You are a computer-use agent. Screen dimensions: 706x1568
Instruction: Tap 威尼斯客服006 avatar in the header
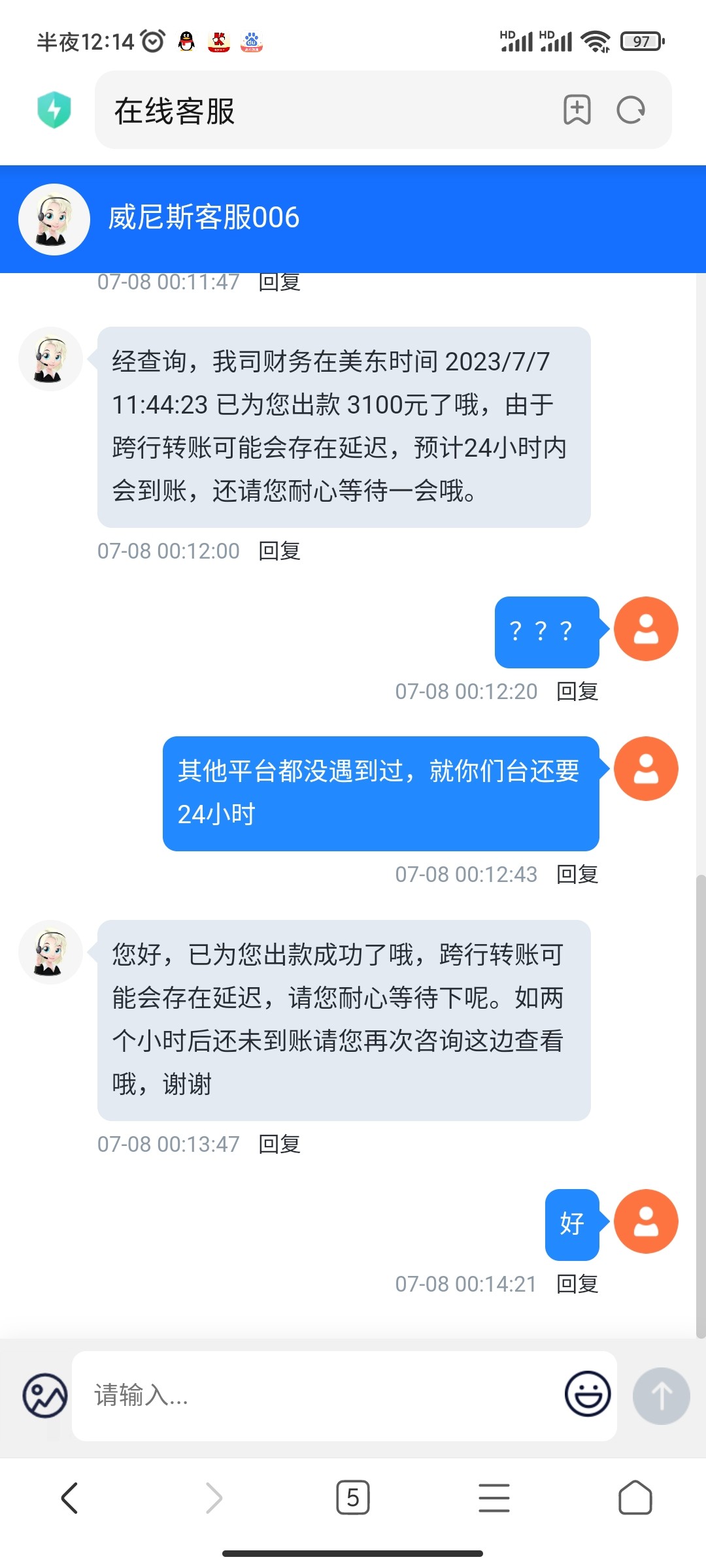(54, 219)
